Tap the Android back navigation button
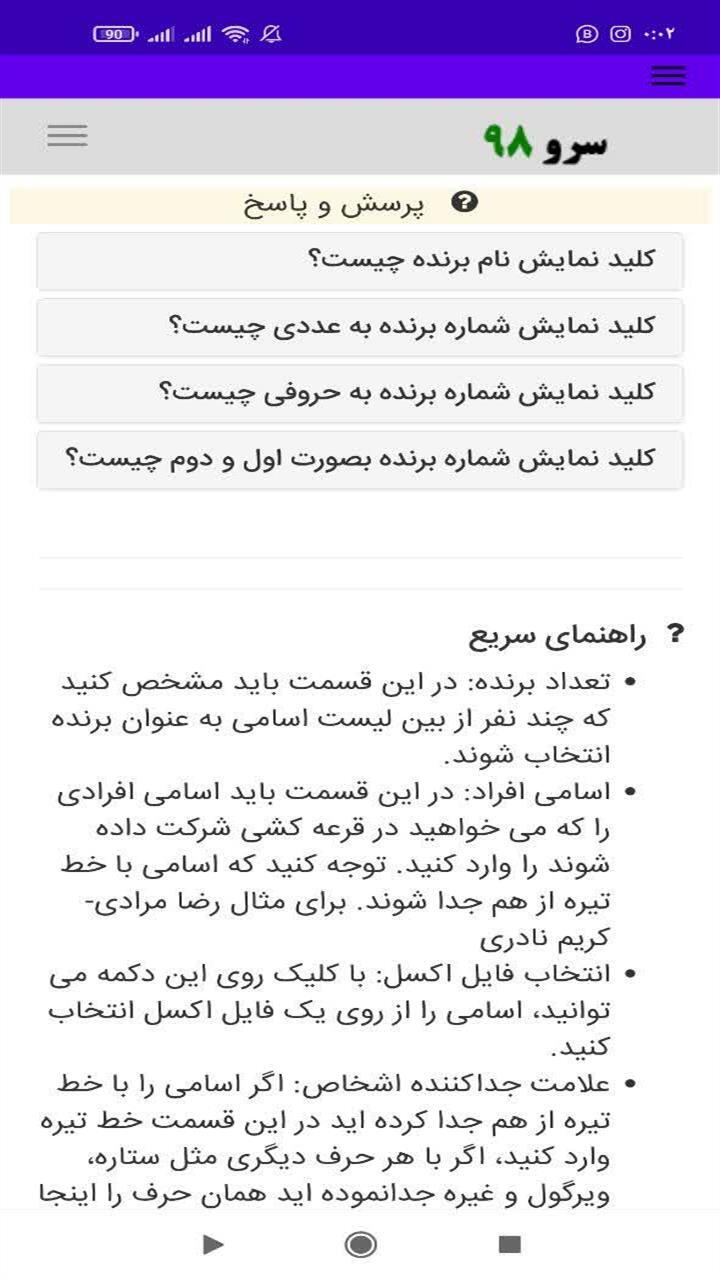The height and width of the screenshot is (1280, 720). pyautogui.click(x=212, y=1245)
